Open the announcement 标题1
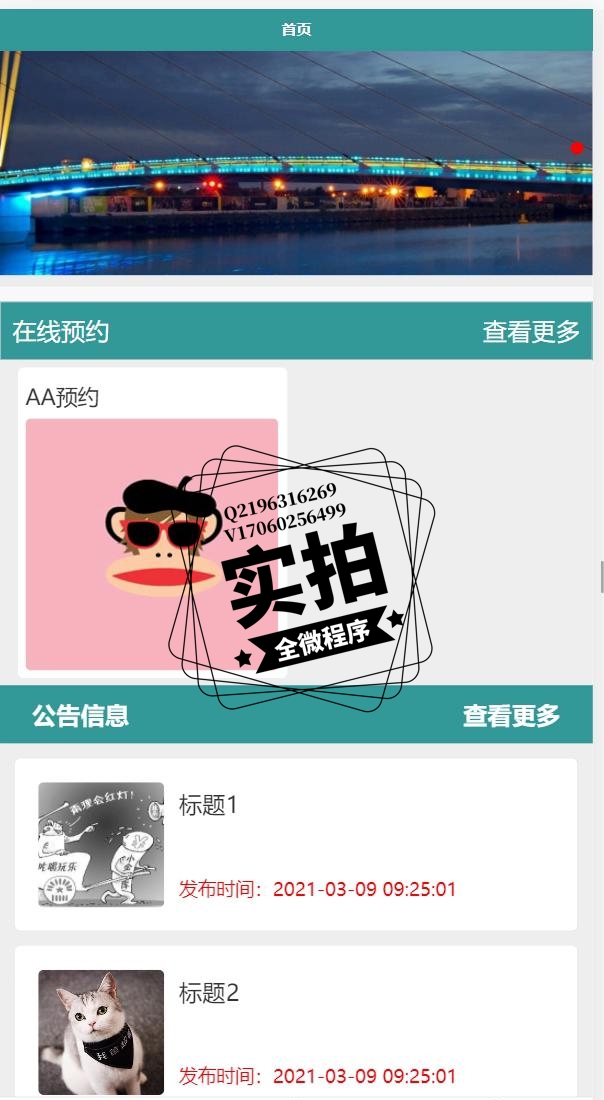The width and height of the screenshot is (604, 1100). pos(296,845)
